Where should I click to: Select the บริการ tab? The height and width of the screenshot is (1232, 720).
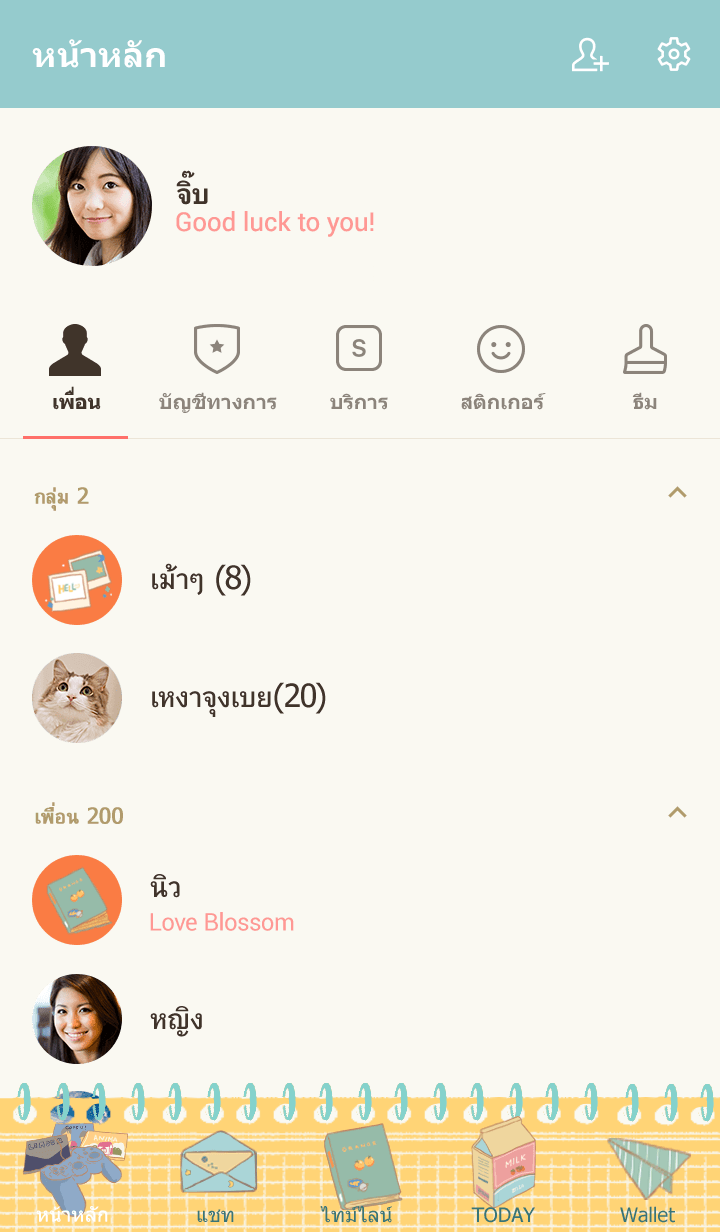(x=359, y=370)
